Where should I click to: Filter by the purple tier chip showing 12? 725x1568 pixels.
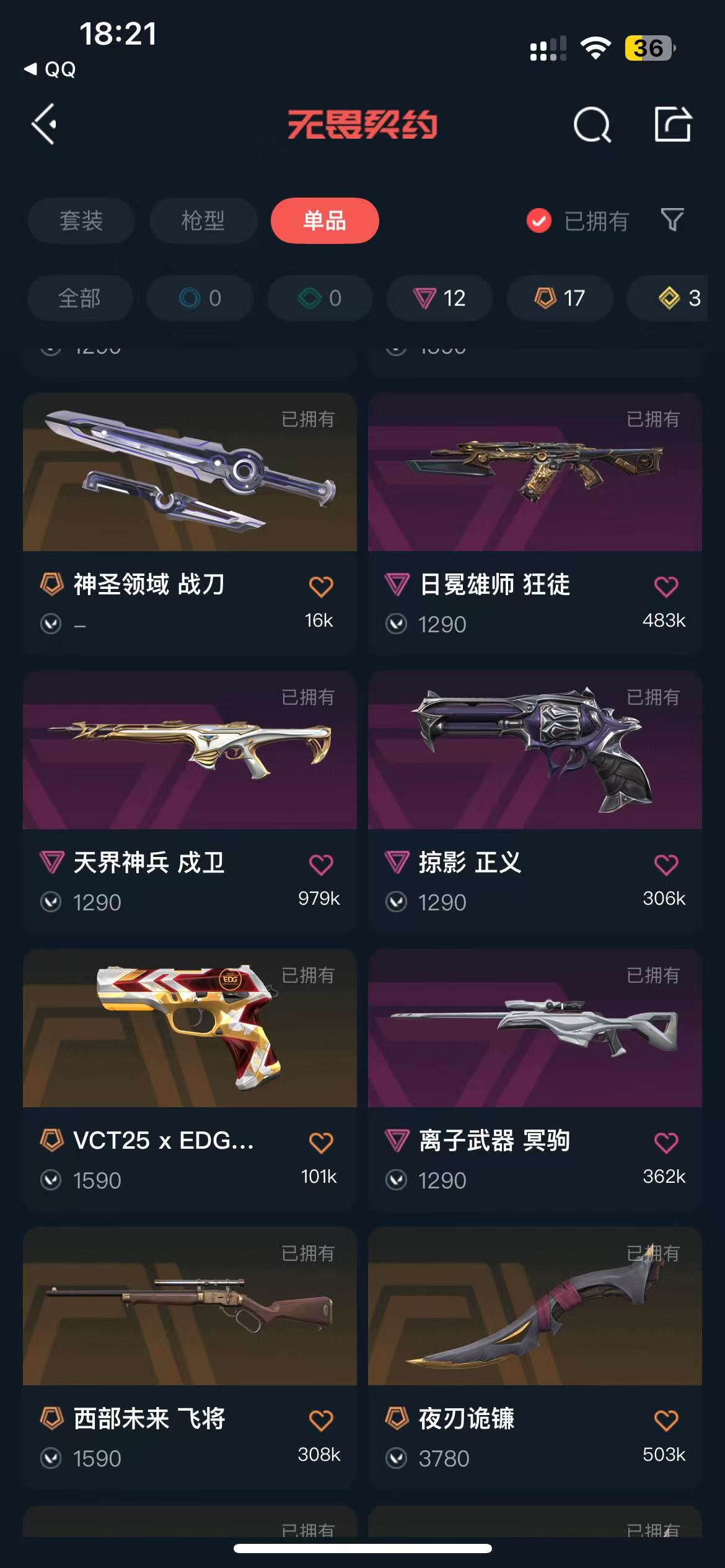point(440,298)
